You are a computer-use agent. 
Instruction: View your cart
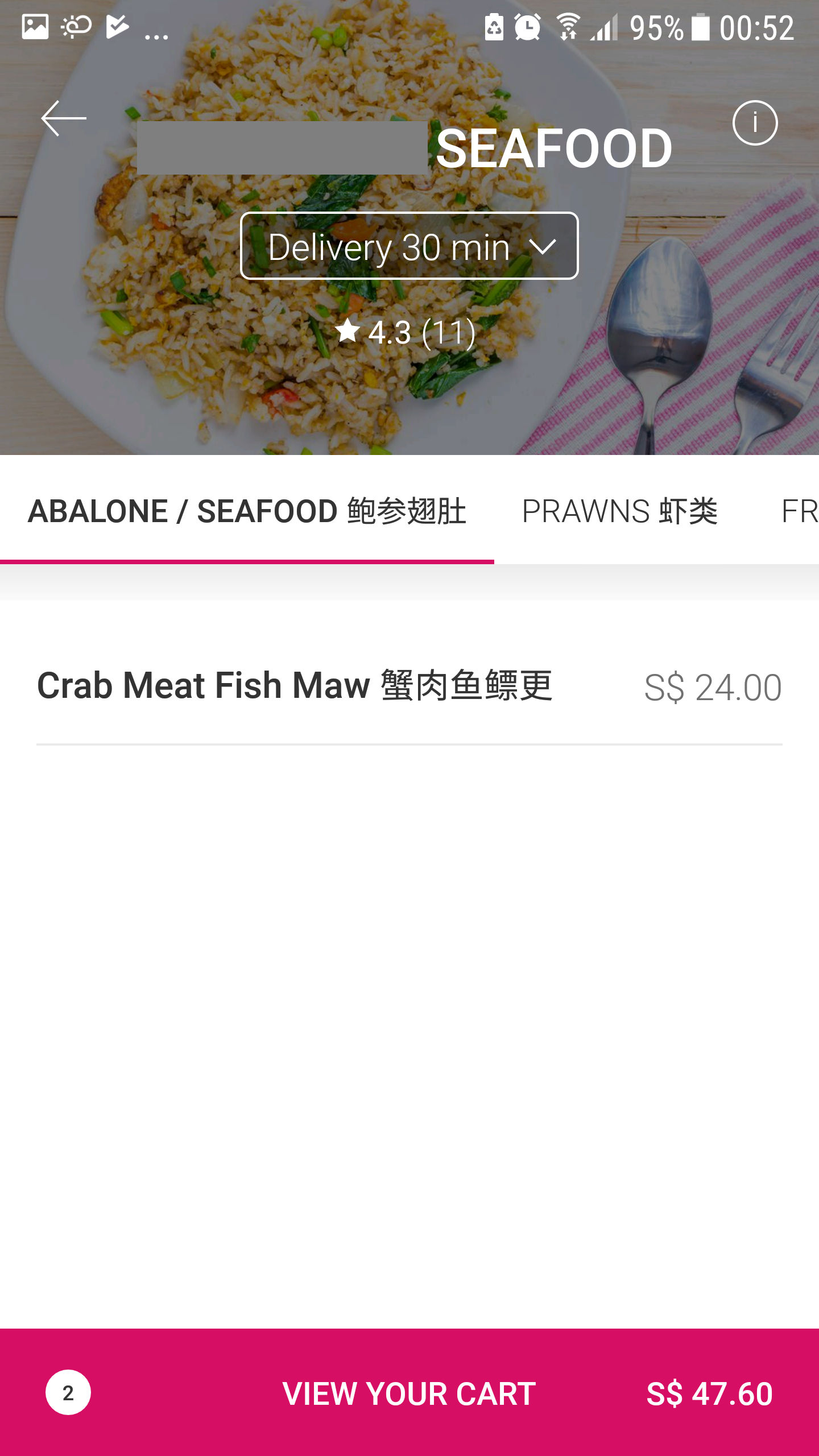(x=409, y=1392)
